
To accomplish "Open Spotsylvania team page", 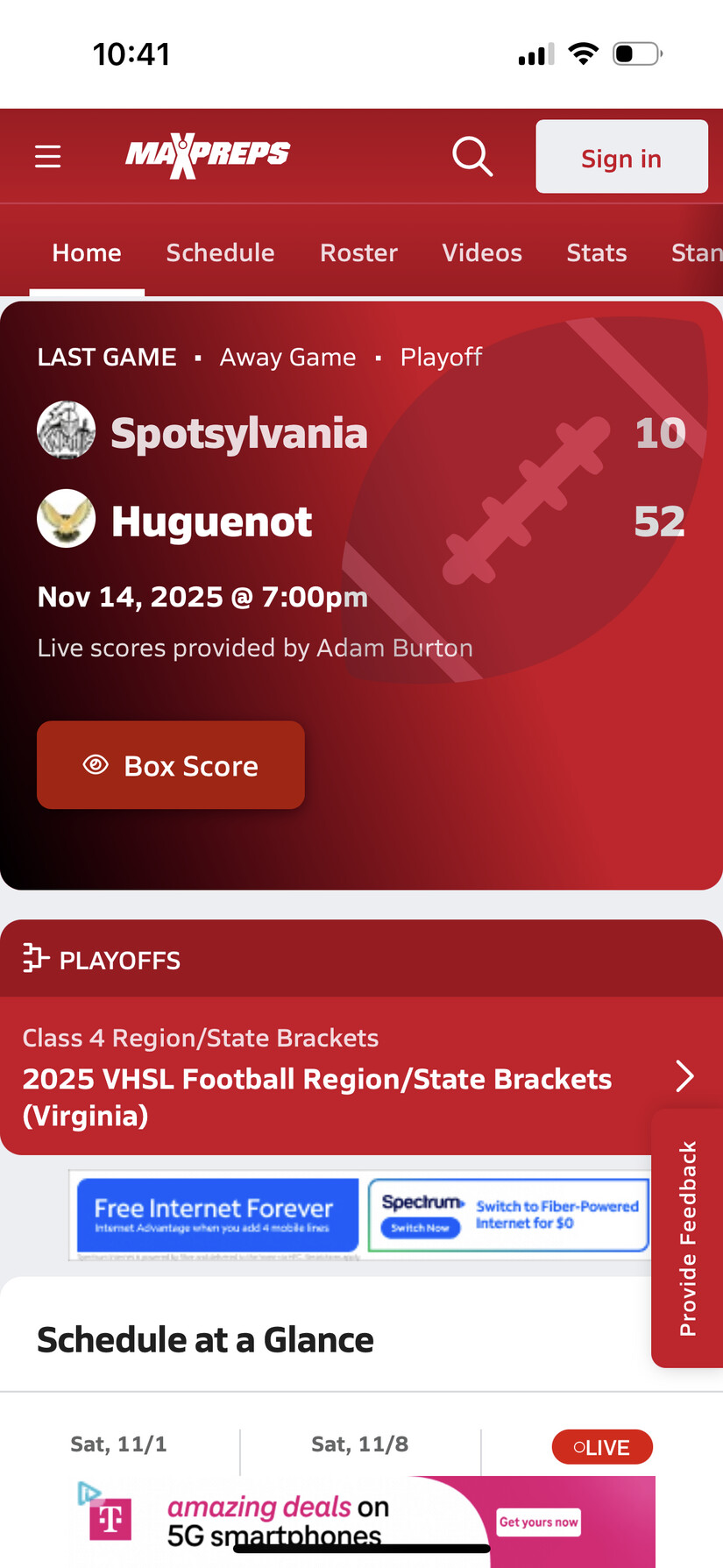I will 238,433.
